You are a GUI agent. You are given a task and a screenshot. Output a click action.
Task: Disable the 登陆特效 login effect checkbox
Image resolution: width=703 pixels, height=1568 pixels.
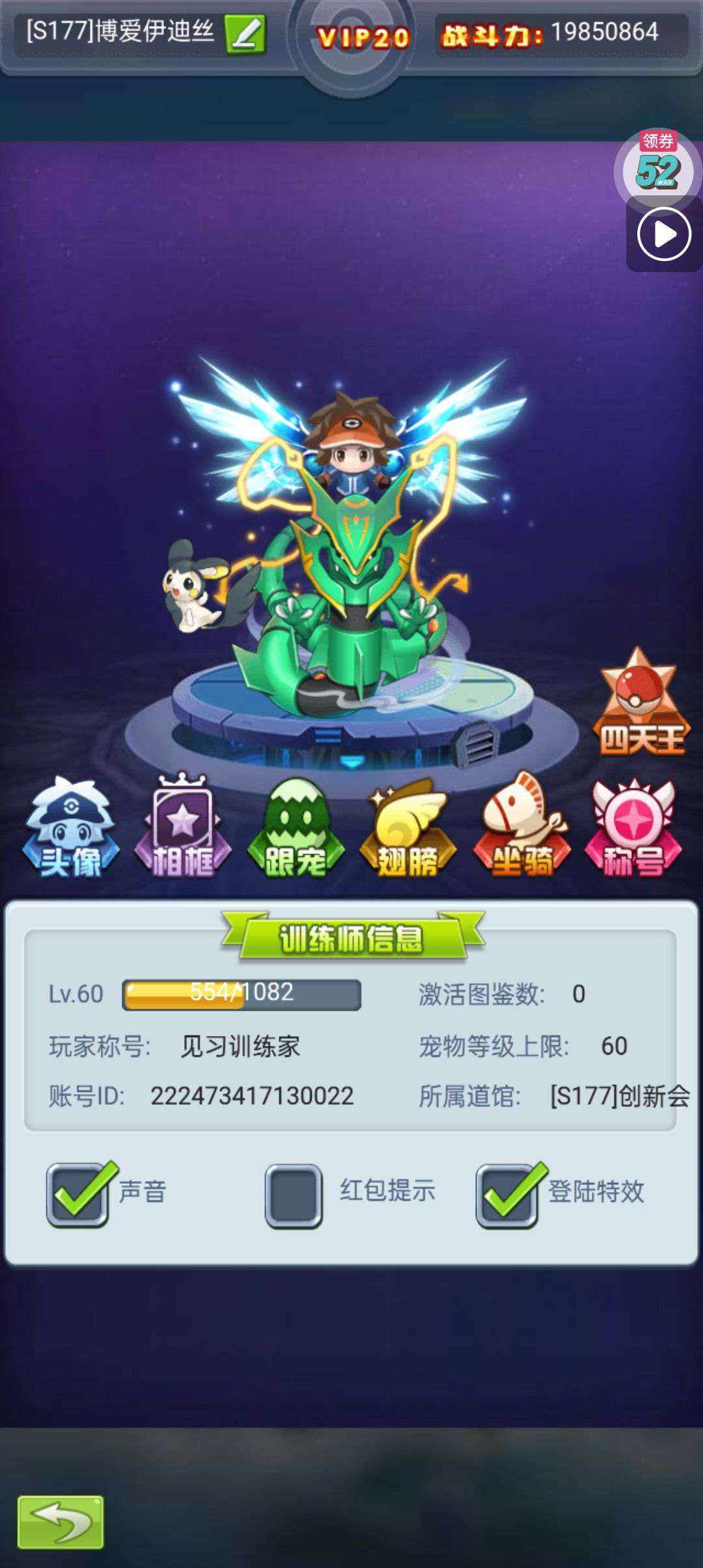point(507,1196)
